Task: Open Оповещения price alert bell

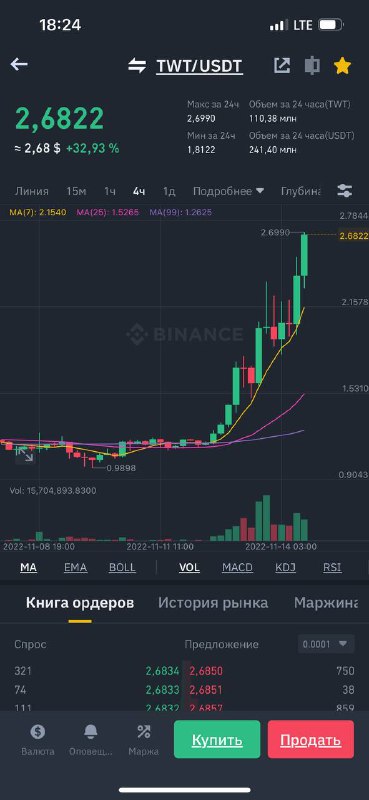Action: pos(91,740)
